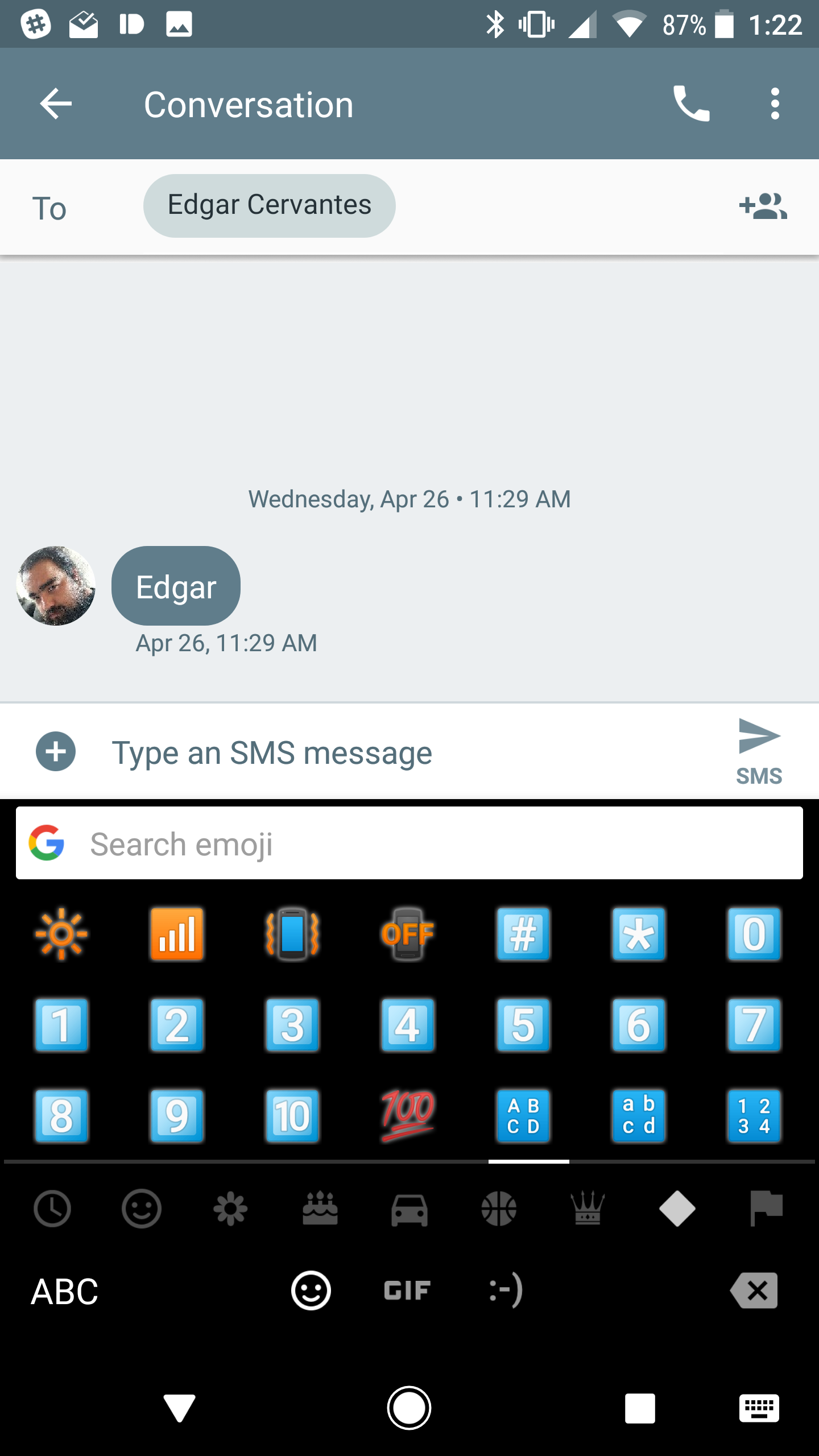Switch to recent emojis category

pos(52,1209)
